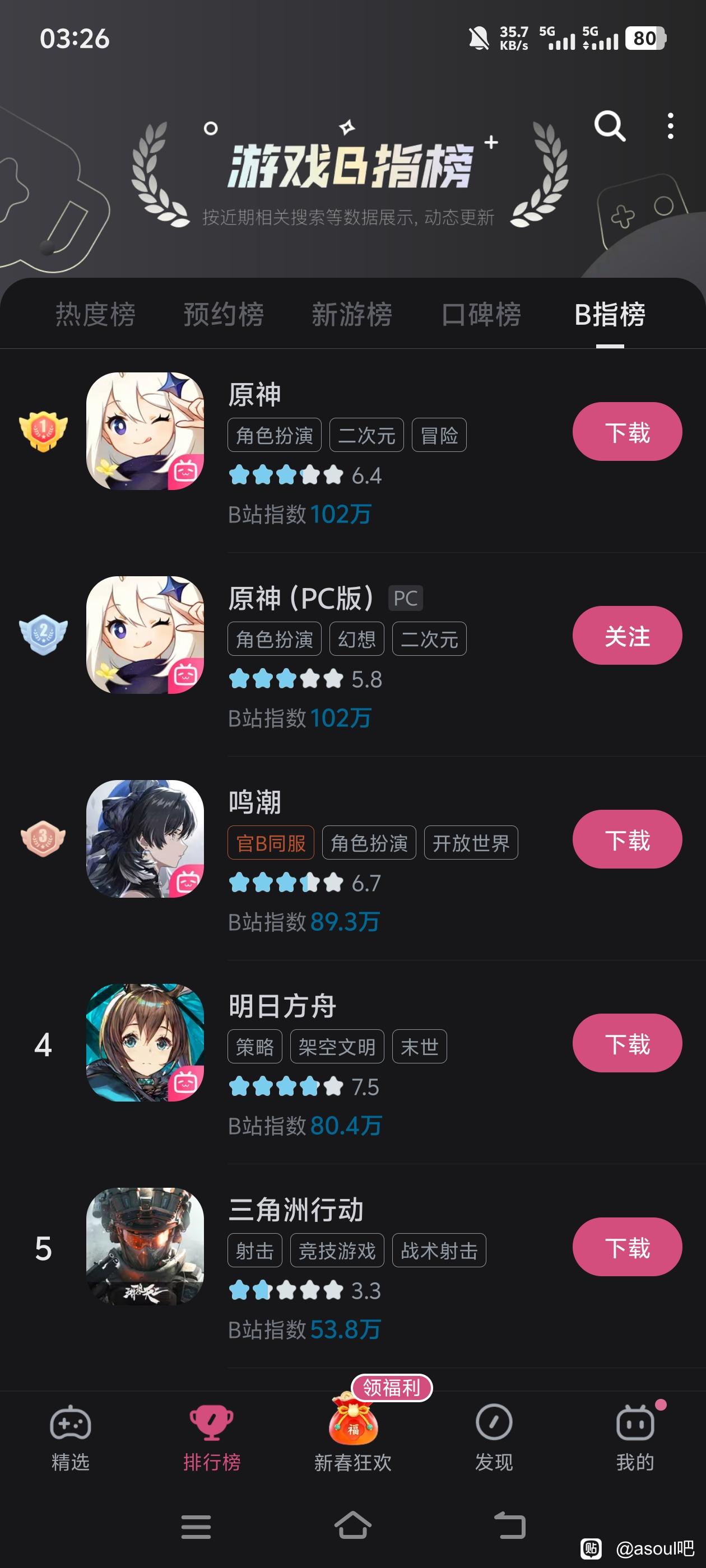Open the 口碑榜 tab
Viewport: 706px width, 1568px height.
(481, 315)
